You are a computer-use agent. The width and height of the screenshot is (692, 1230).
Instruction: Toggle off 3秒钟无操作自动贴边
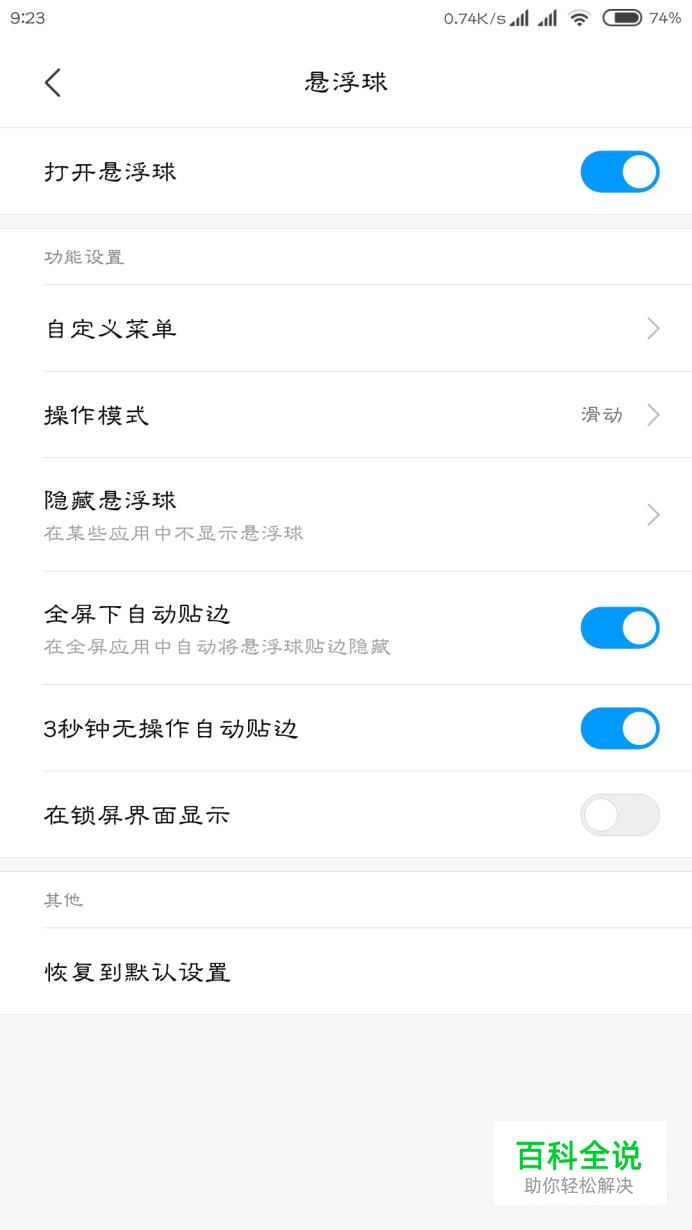[x=620, y=728]
